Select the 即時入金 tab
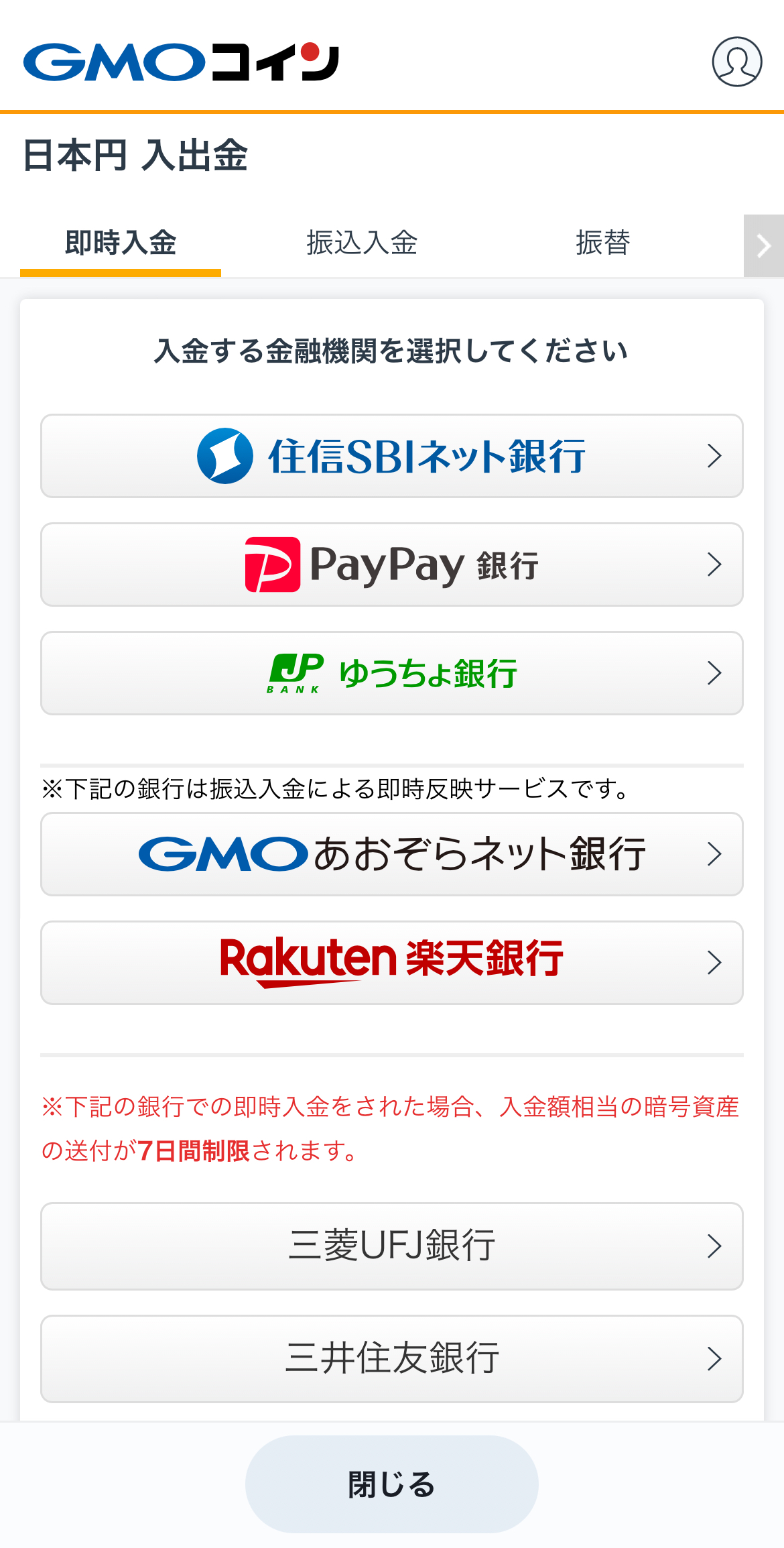The image size is (784, 1548). click(121, 243)
